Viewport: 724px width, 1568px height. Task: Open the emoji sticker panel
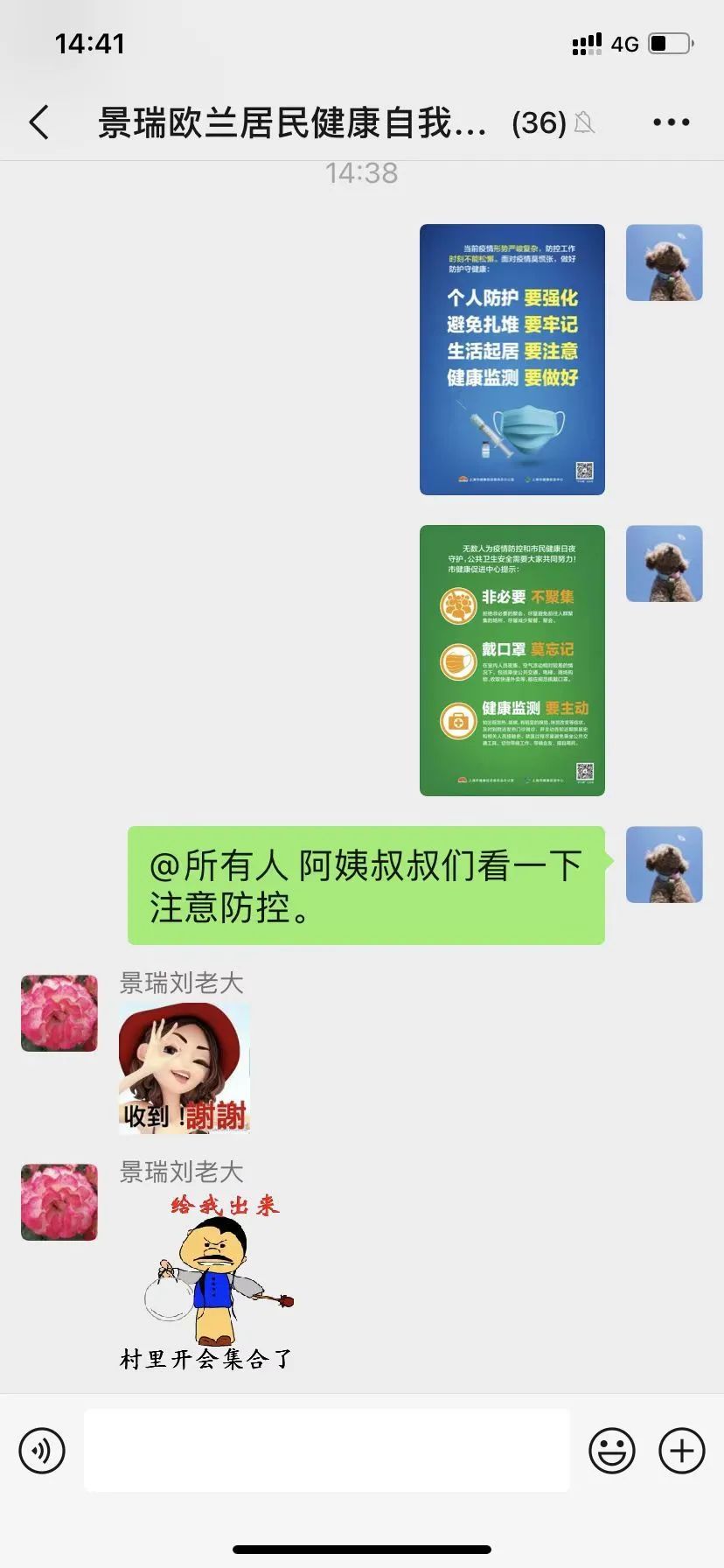click(x=612, y=1451)
